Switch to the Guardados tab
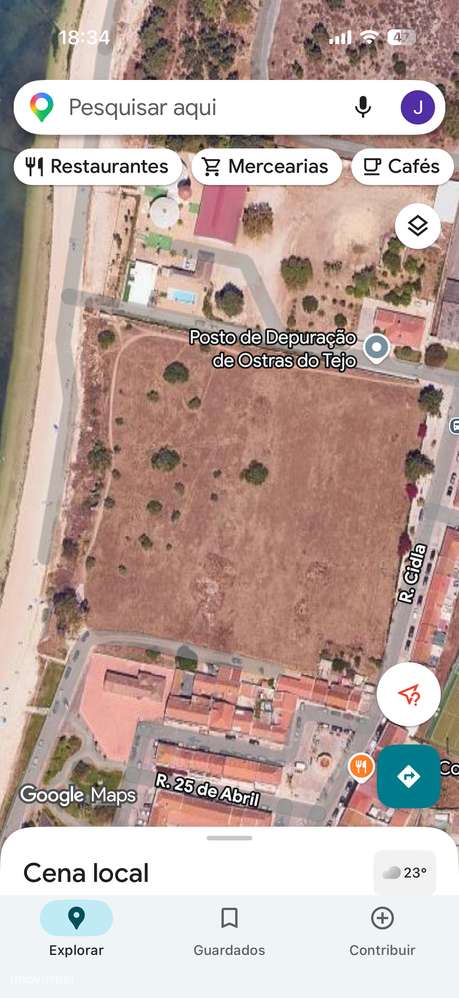 [229, 931]
